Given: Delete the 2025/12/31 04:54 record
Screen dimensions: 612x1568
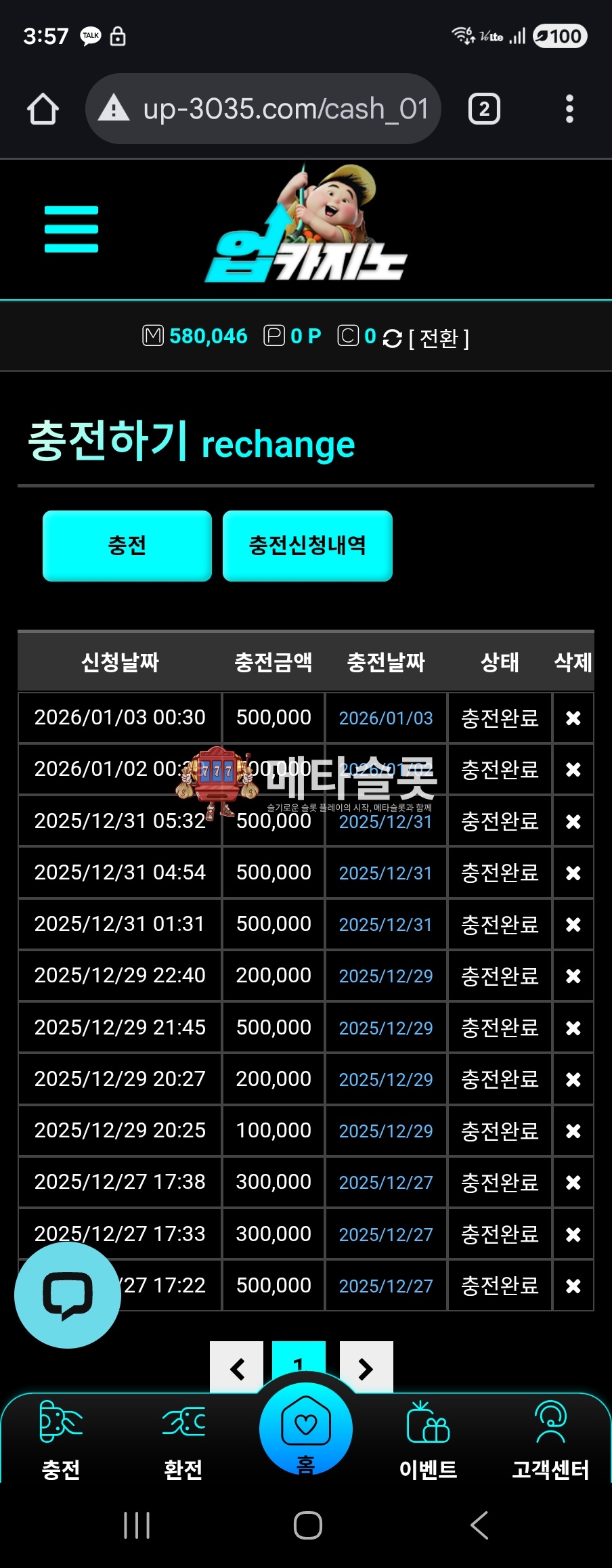Looking at the screenshot, I should click(573, 873).
